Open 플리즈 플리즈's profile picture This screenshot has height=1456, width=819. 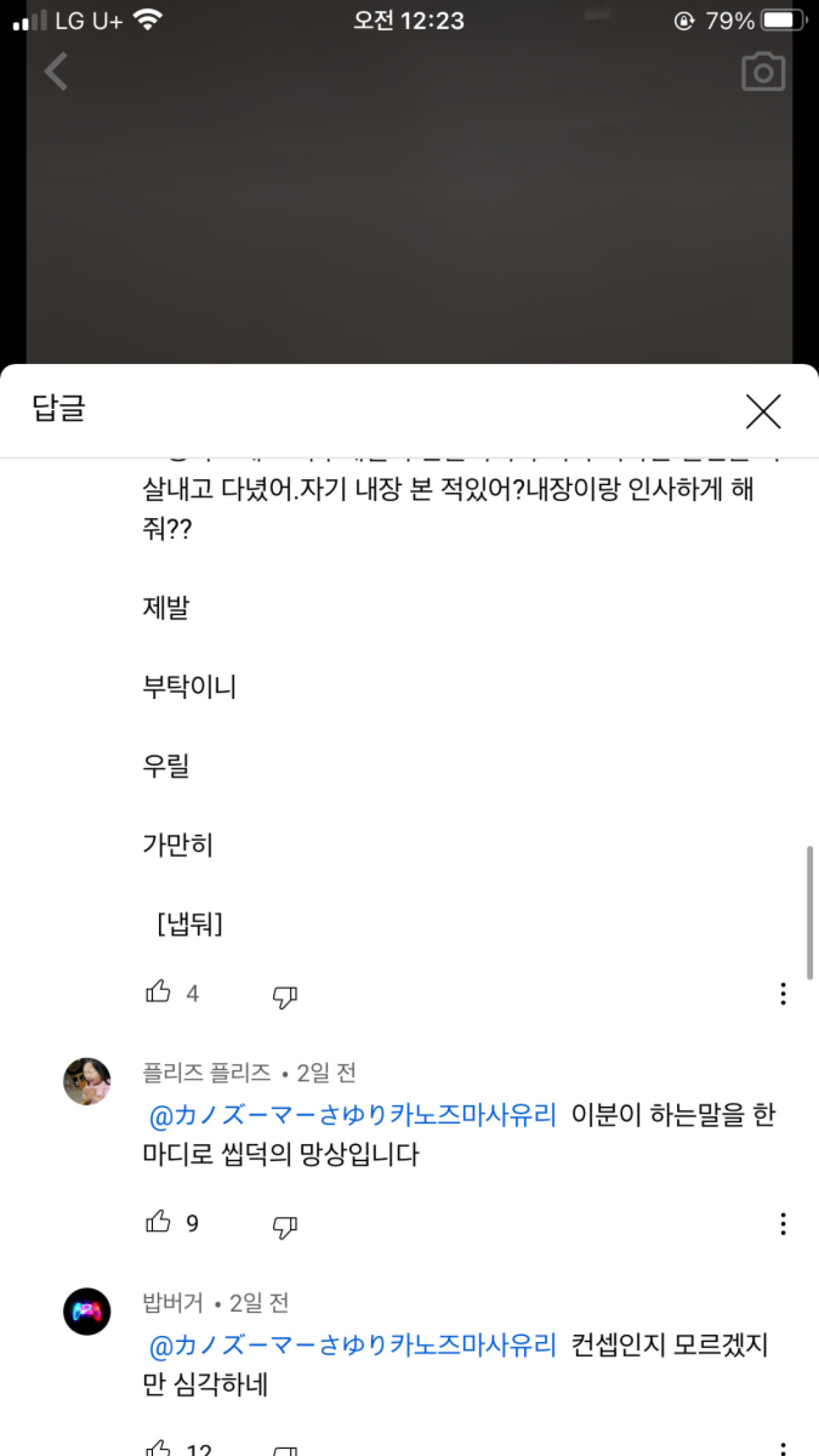[x=87, y=1081]
